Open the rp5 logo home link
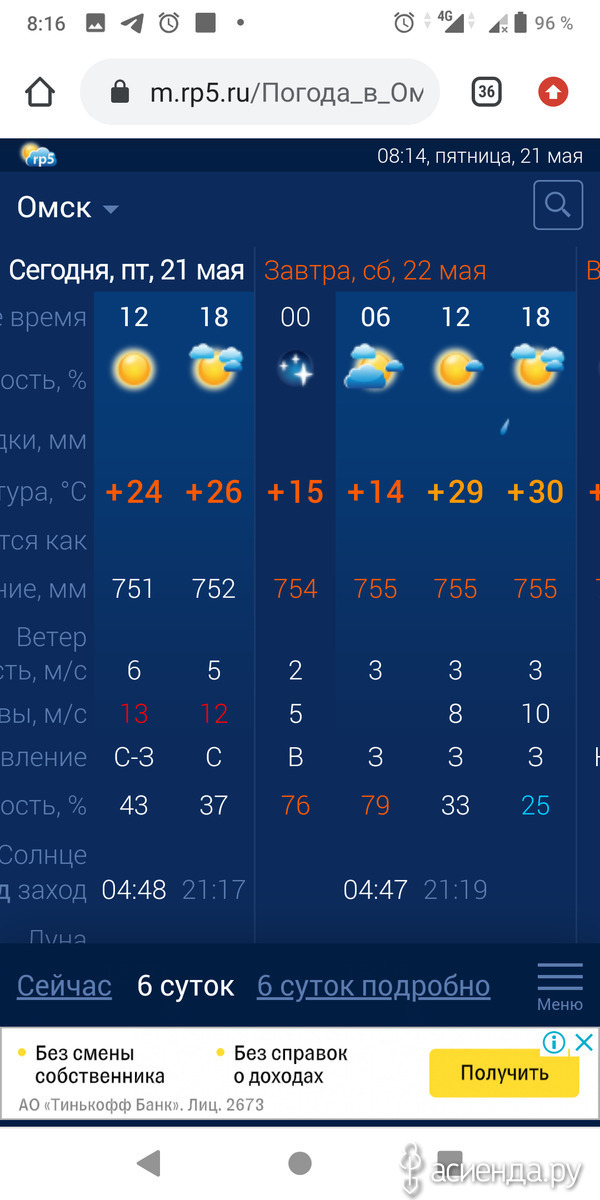The height and width of the screenshot is (1200, 600). 39,155
